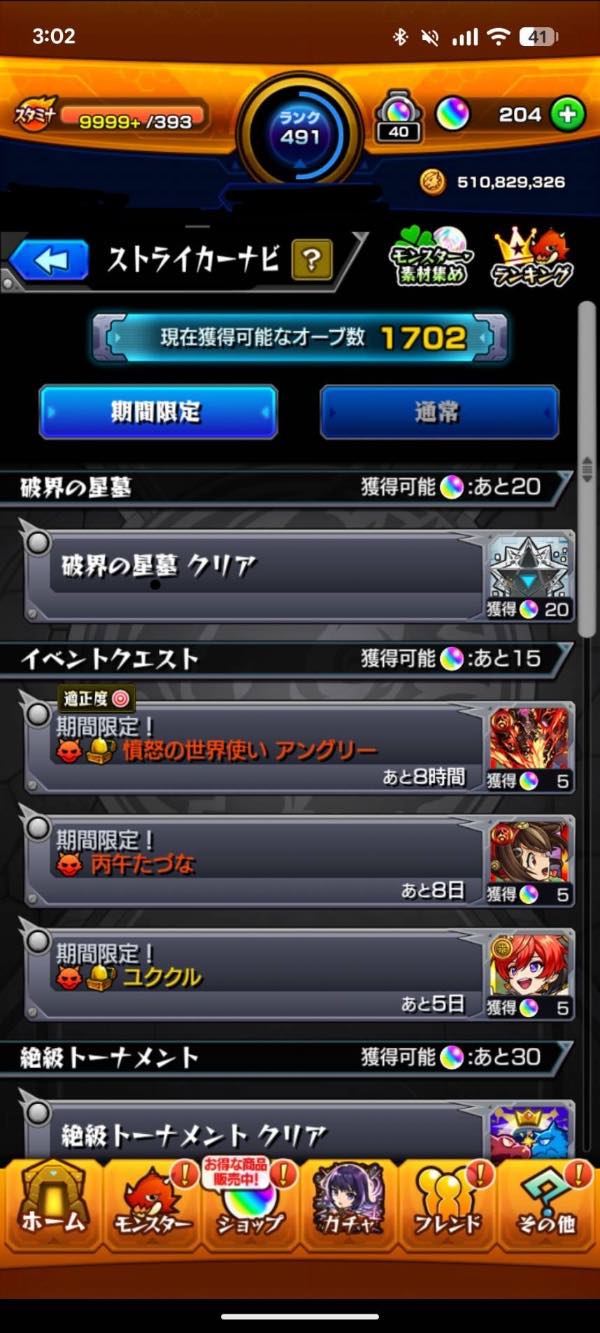
Task: Switch to the ガチャ tab
Action: pyautogui.click(x=349, y=1208)
